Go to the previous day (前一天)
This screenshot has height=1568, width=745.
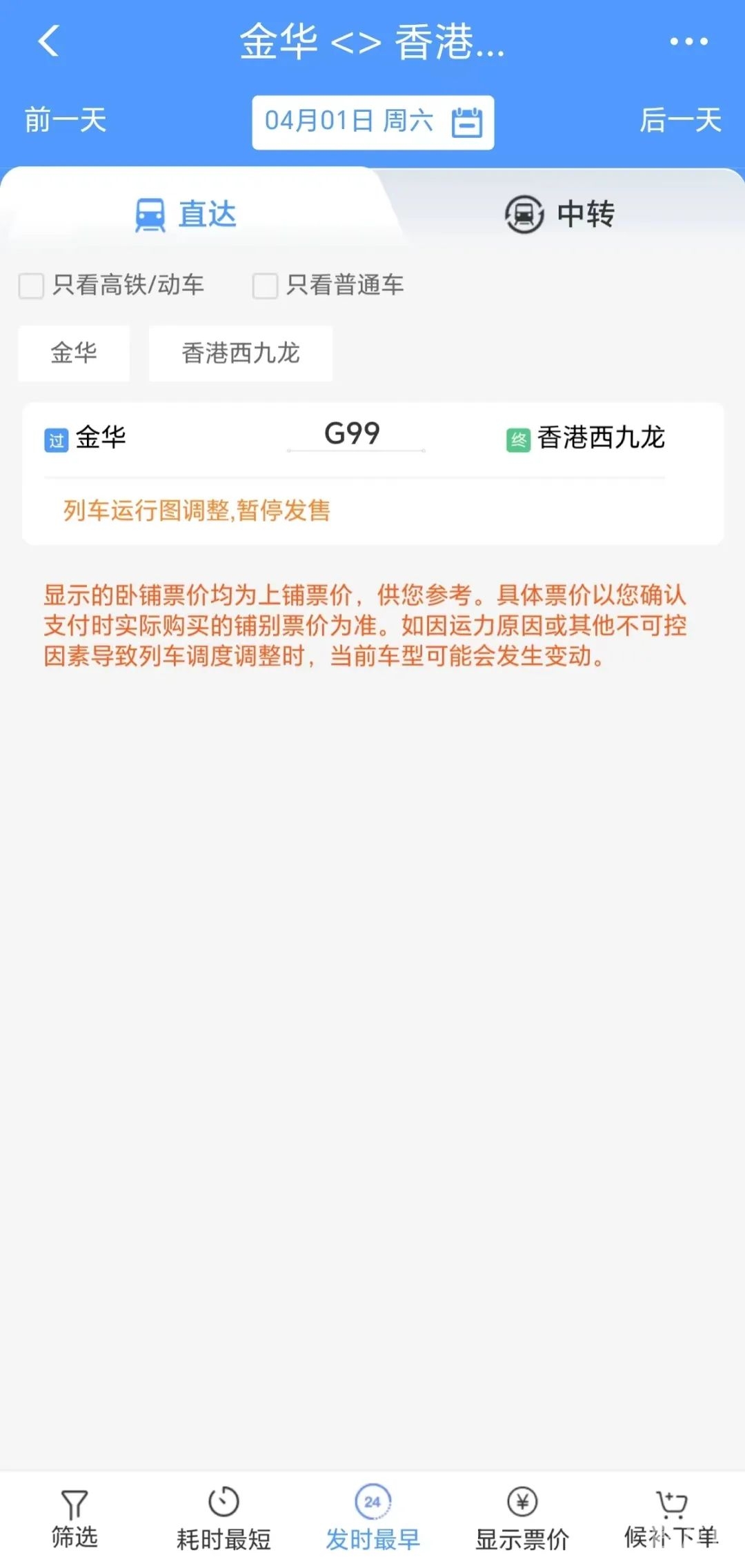point(66,120)
